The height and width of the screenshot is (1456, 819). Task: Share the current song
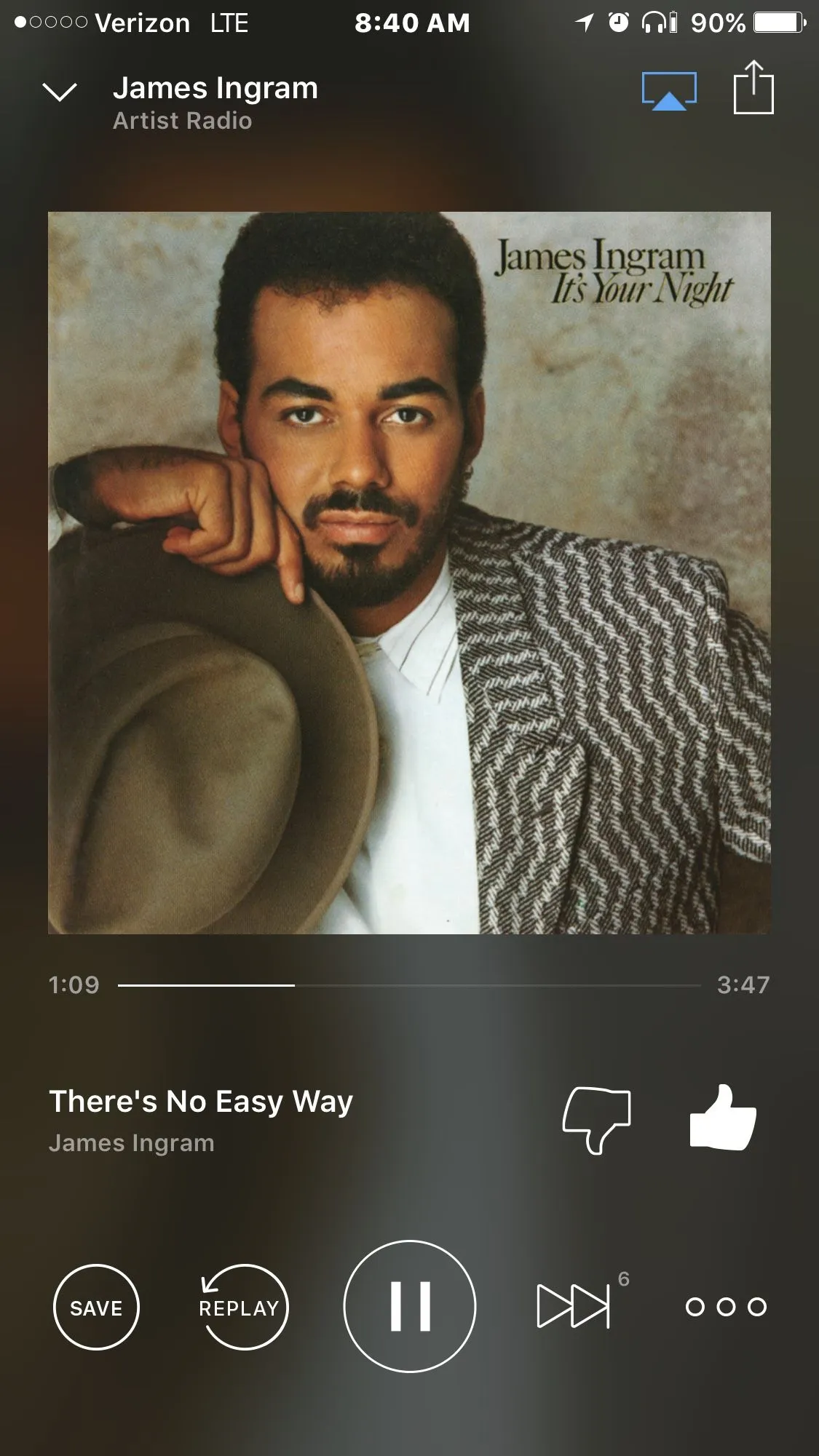pyautogui.click(x=753, y=88)
